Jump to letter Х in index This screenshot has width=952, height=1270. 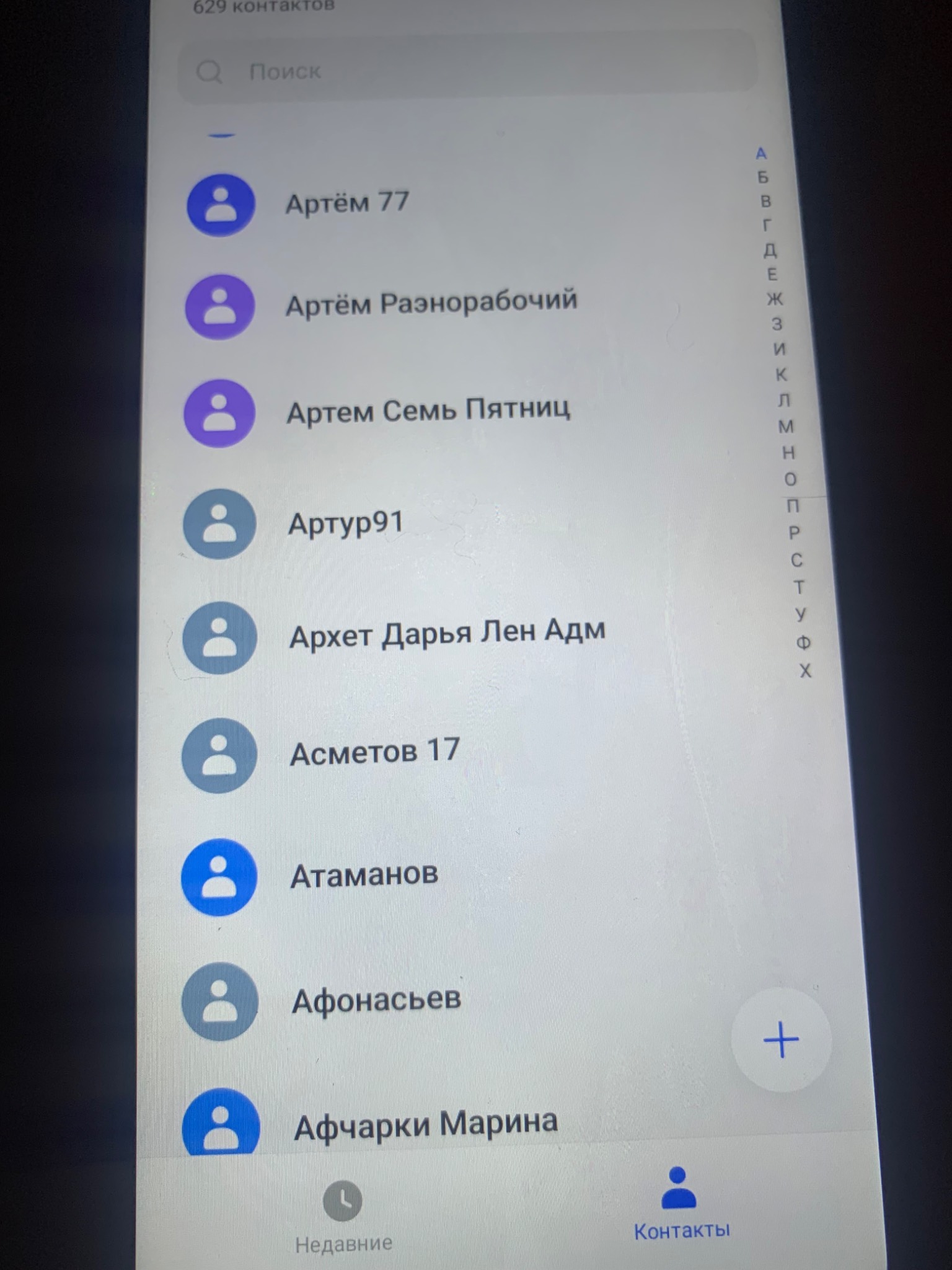click(x=804, y=671)
